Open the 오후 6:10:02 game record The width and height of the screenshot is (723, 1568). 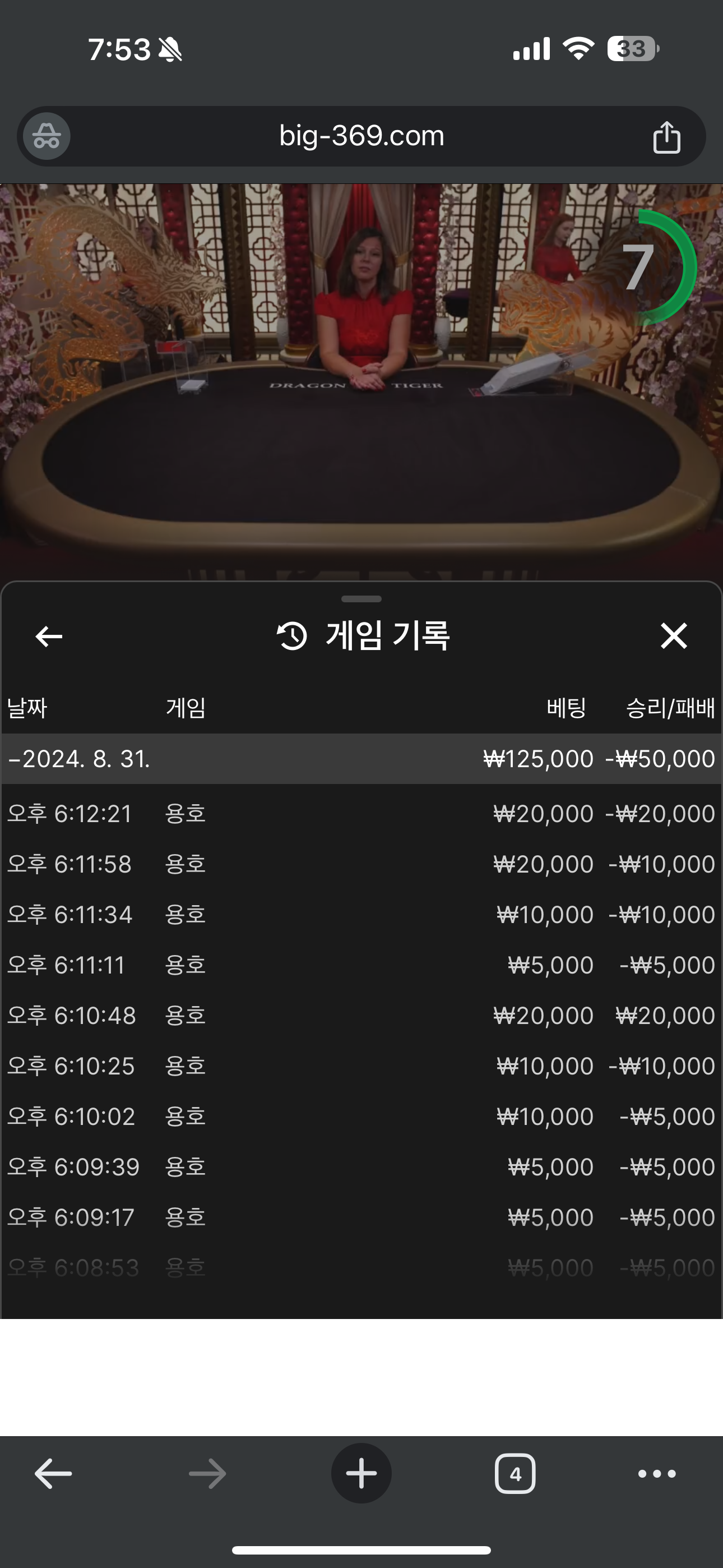361,1117
